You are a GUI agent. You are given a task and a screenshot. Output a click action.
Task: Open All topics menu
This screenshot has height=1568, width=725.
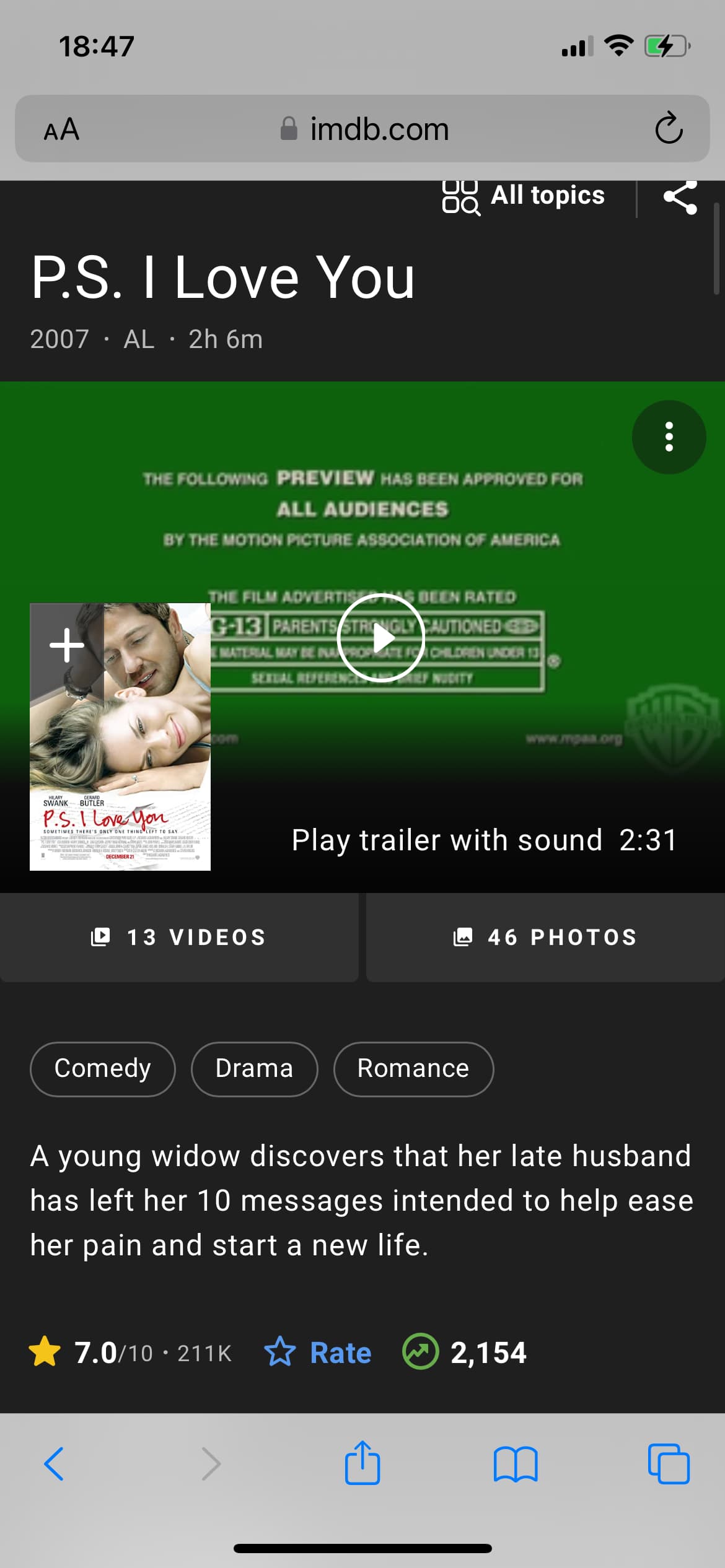click(x=524, y=197)
